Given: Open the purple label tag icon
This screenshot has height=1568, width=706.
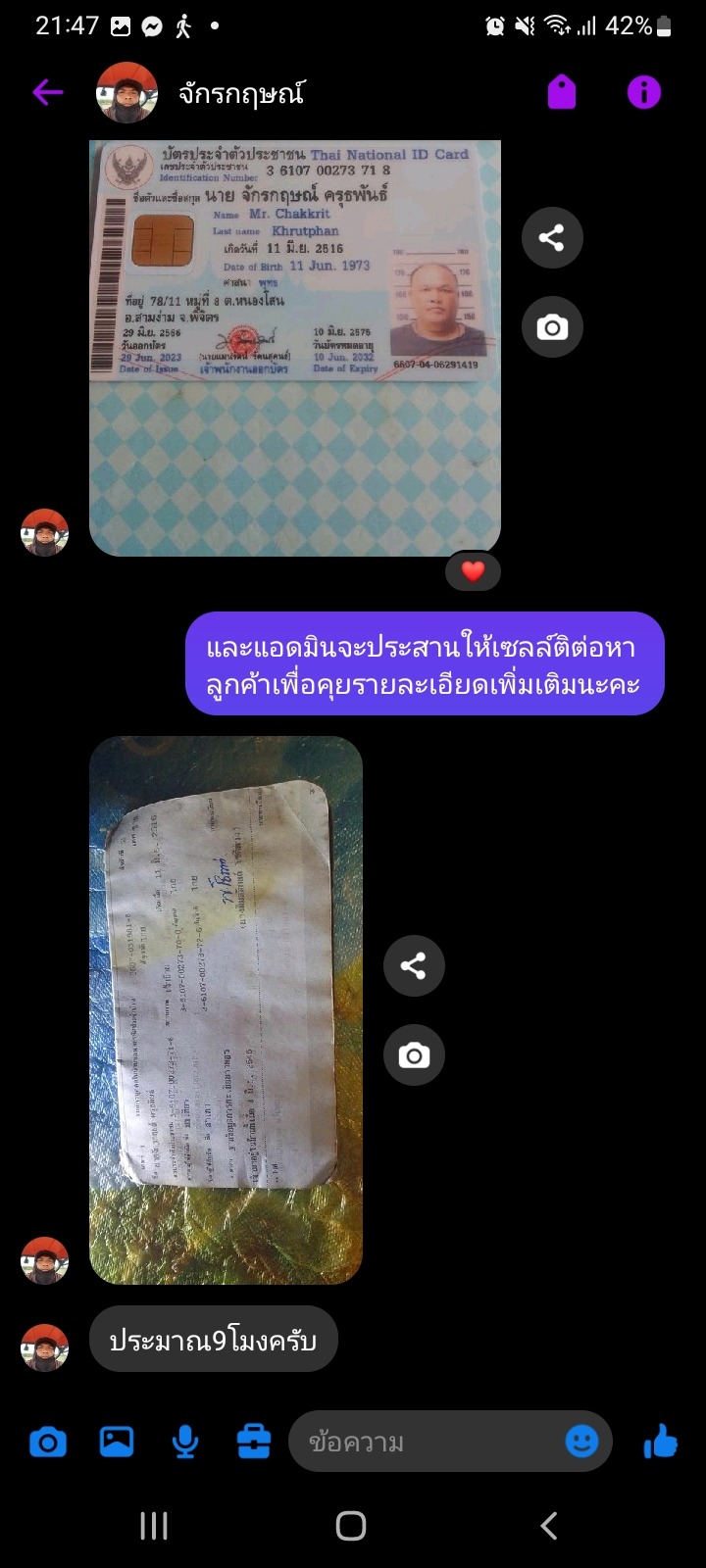Looking at the screenshot, I should pos(562,93).
